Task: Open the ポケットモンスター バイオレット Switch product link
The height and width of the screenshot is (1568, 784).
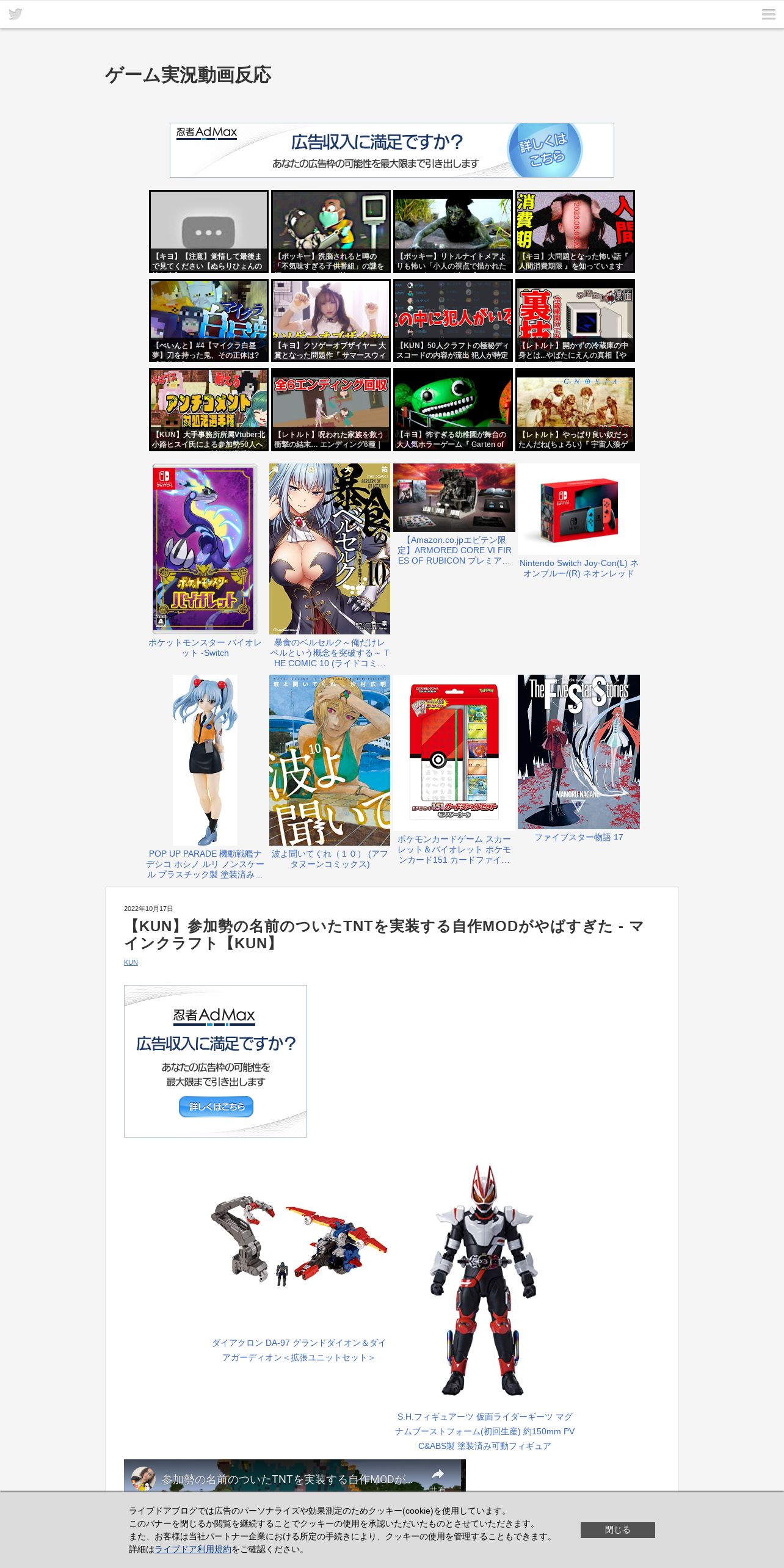Action: [205, 647]
